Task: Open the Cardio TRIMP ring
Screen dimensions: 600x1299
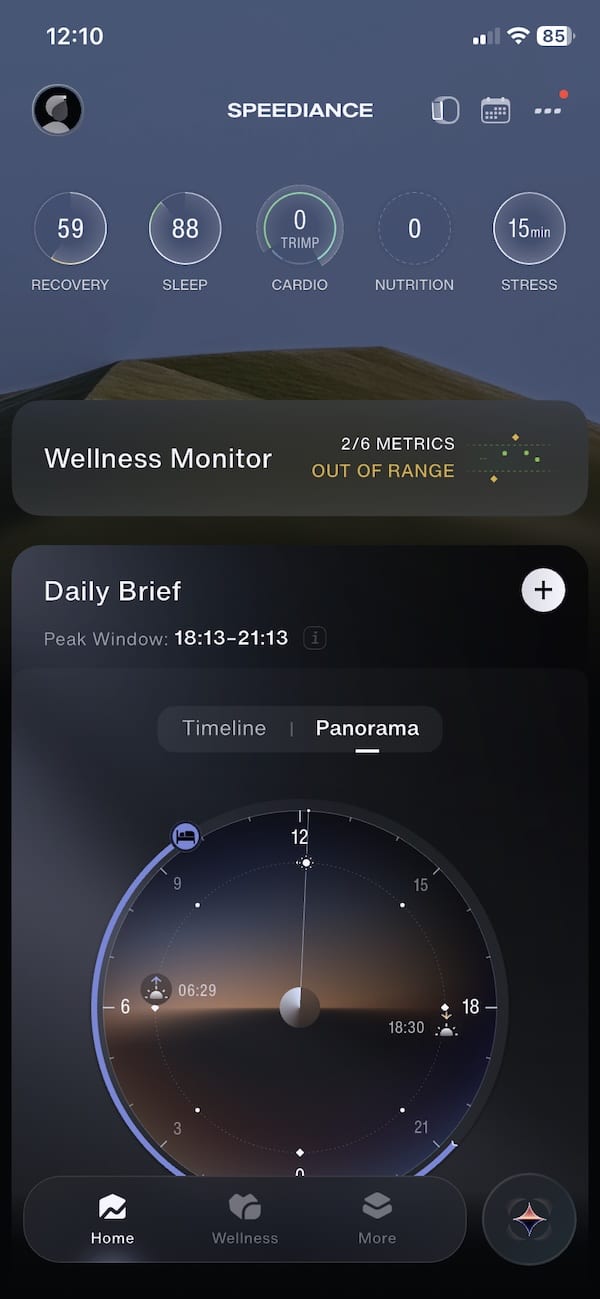Action: click(x=300, y=228)
